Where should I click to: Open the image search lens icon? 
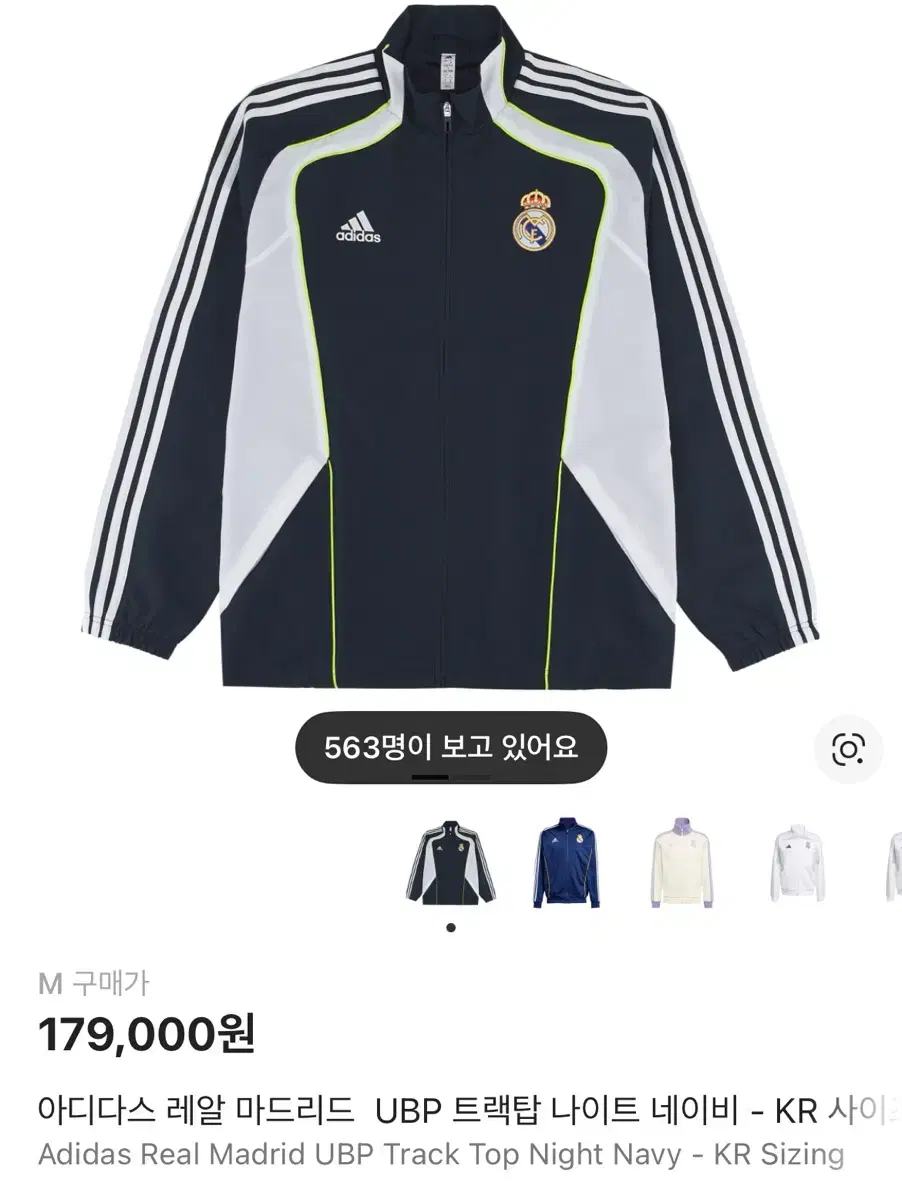tap(848, 748)
